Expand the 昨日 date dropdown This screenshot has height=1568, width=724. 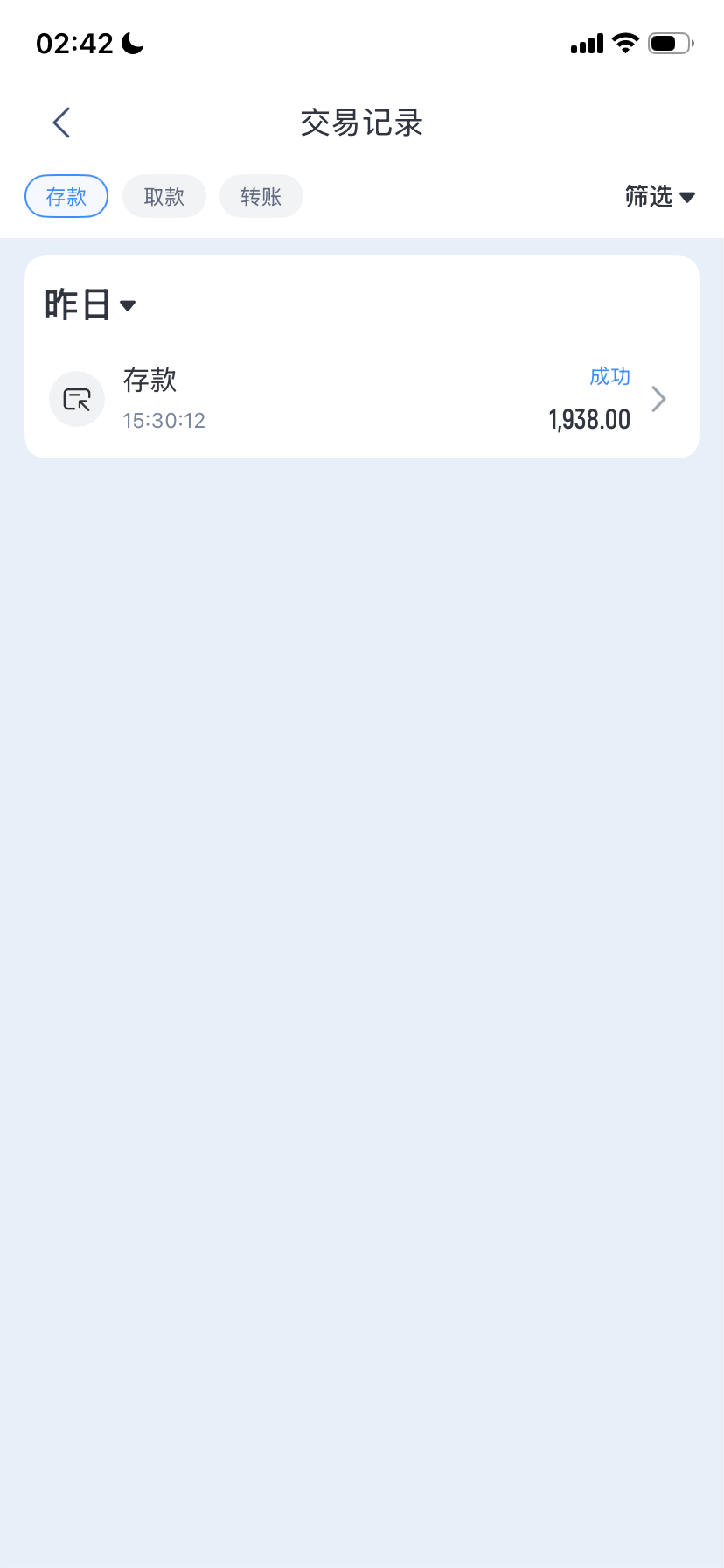[x=90, y=304]
